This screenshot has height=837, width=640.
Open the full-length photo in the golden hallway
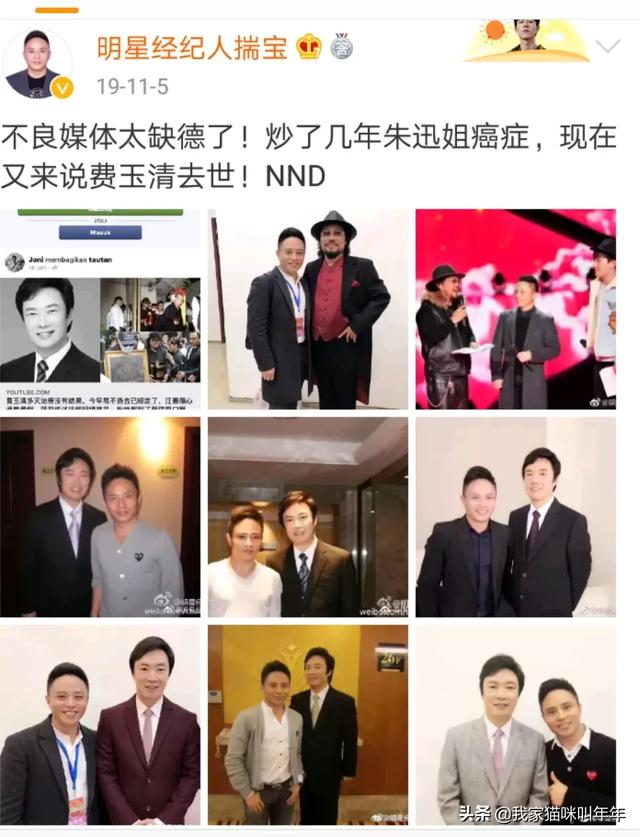pyautogui.click(x=308, y=724)
